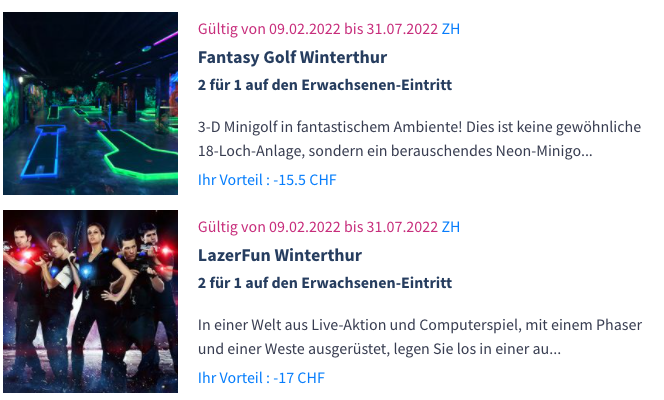The image size is (664, 400).
Task: Tap the neon minigolf picture tile
Action: click(x=90, y=103)
